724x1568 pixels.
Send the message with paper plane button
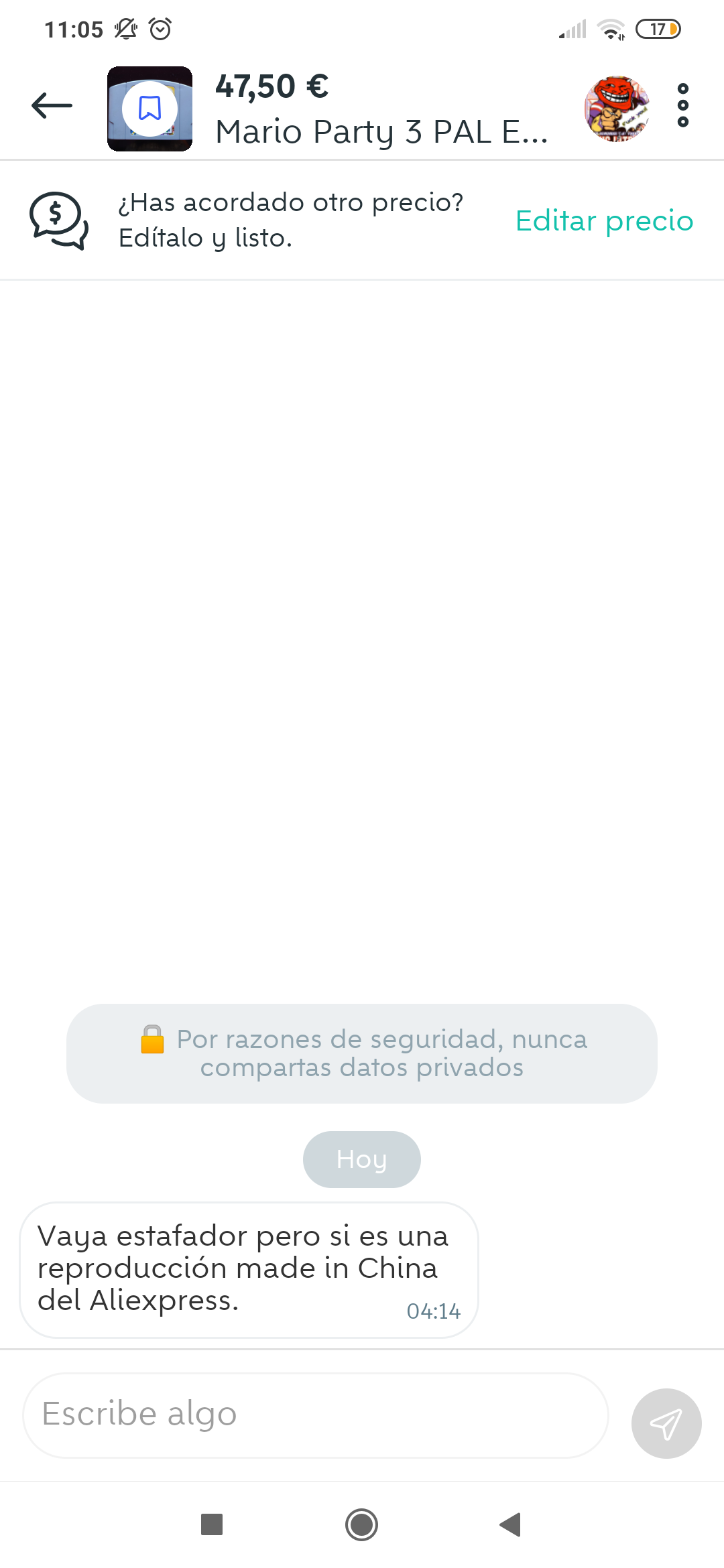(x=666, y=1423)
